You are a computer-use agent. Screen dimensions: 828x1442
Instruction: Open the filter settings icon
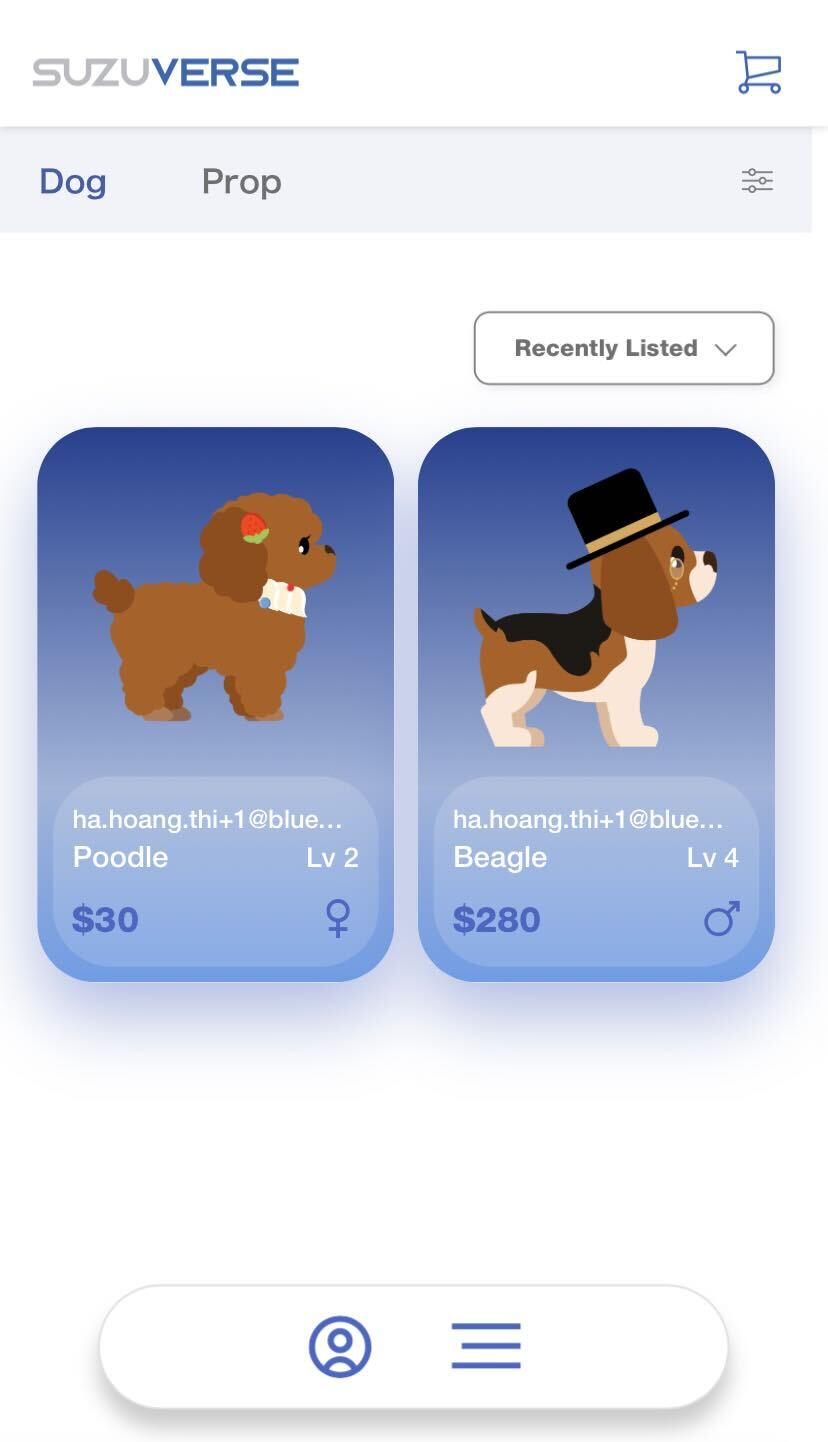757,181
